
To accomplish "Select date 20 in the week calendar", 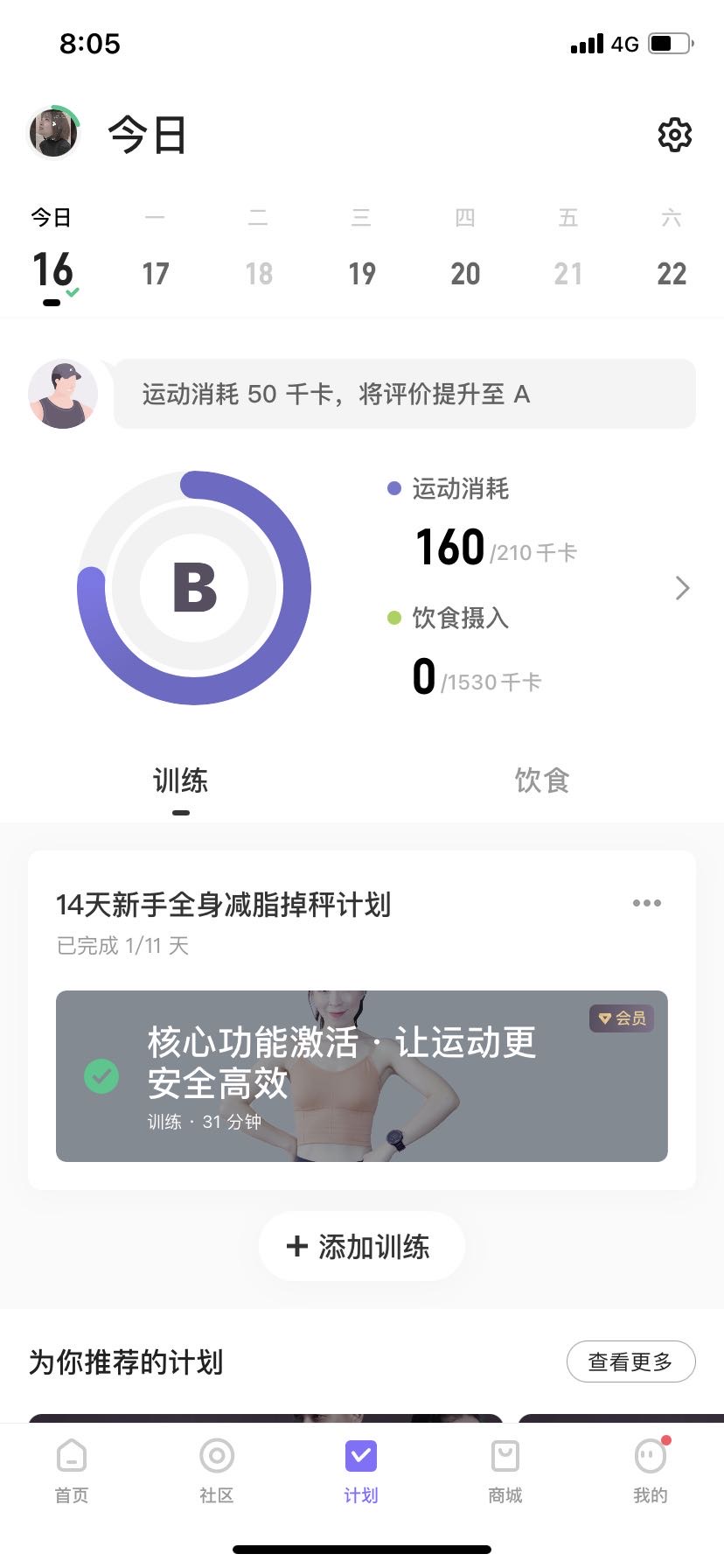I will pos(465,273).
